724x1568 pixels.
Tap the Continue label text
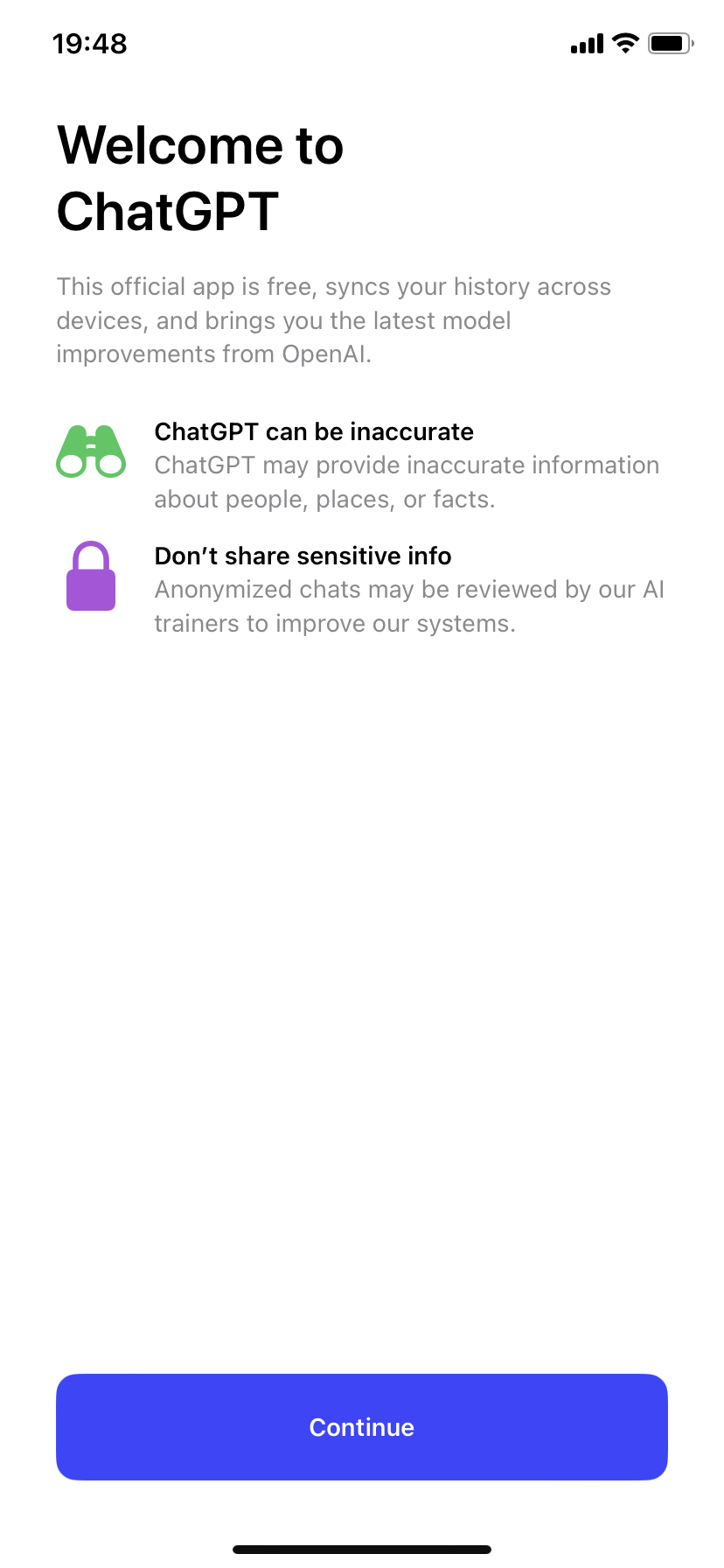point(361,1426)
